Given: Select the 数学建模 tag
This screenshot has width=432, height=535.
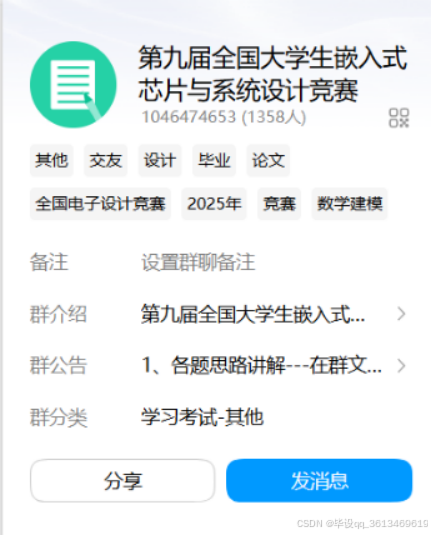Looking at the screenshot, I should point(349,204).
